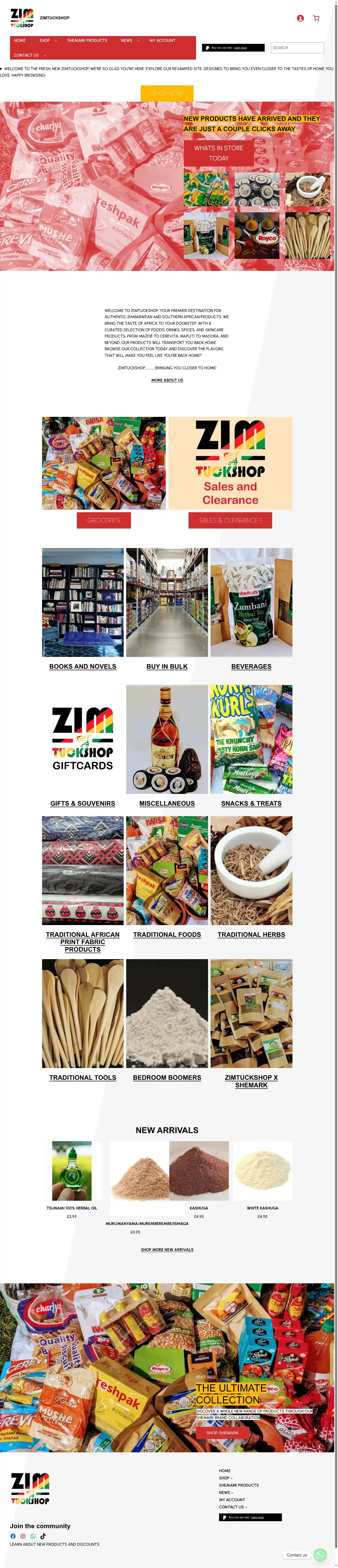Open the account profile icon

tap(300, 18)
